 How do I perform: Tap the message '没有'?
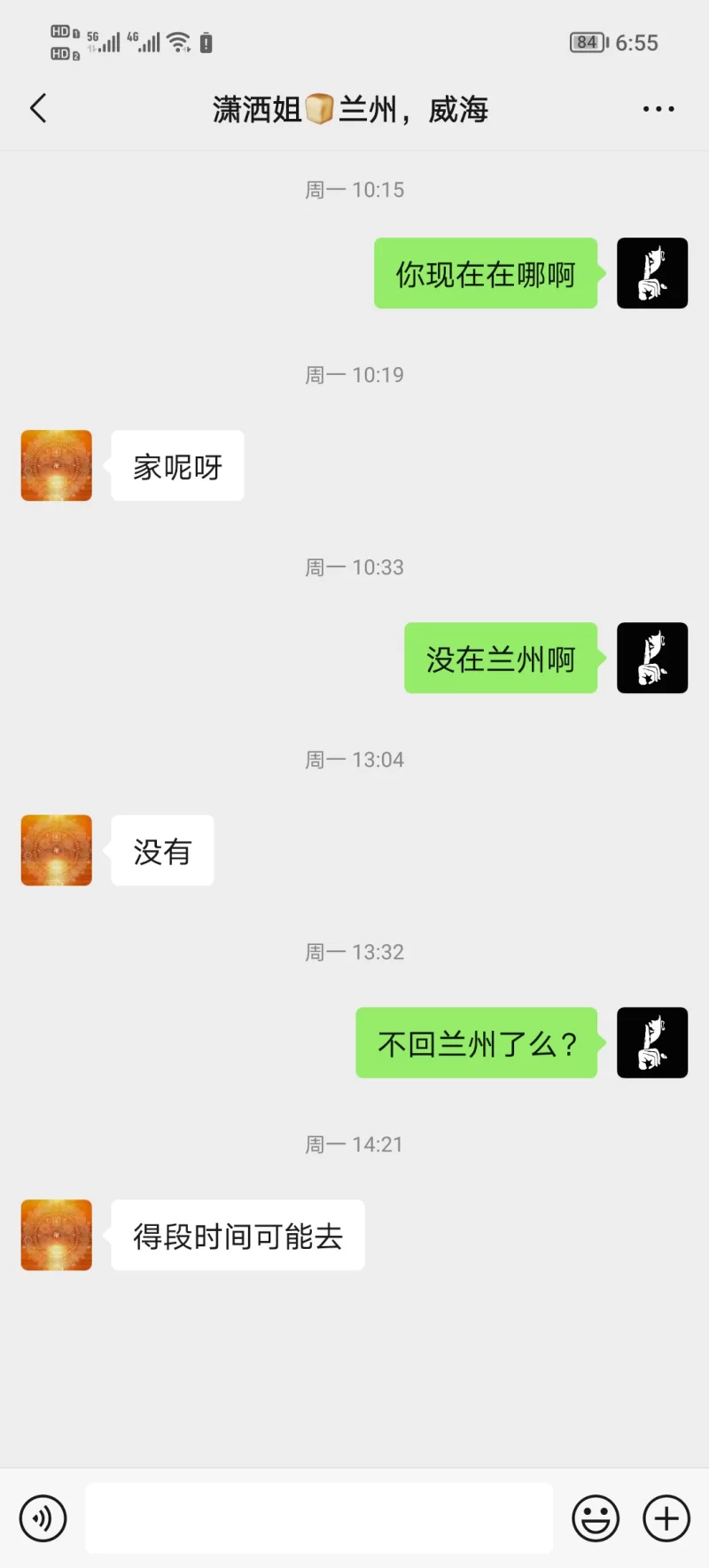point(161,850)
